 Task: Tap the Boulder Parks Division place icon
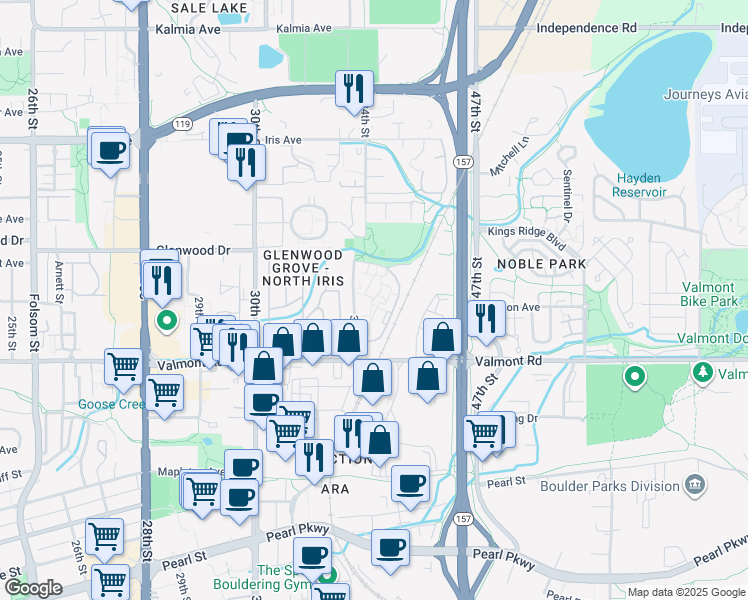tap(695, 486)
